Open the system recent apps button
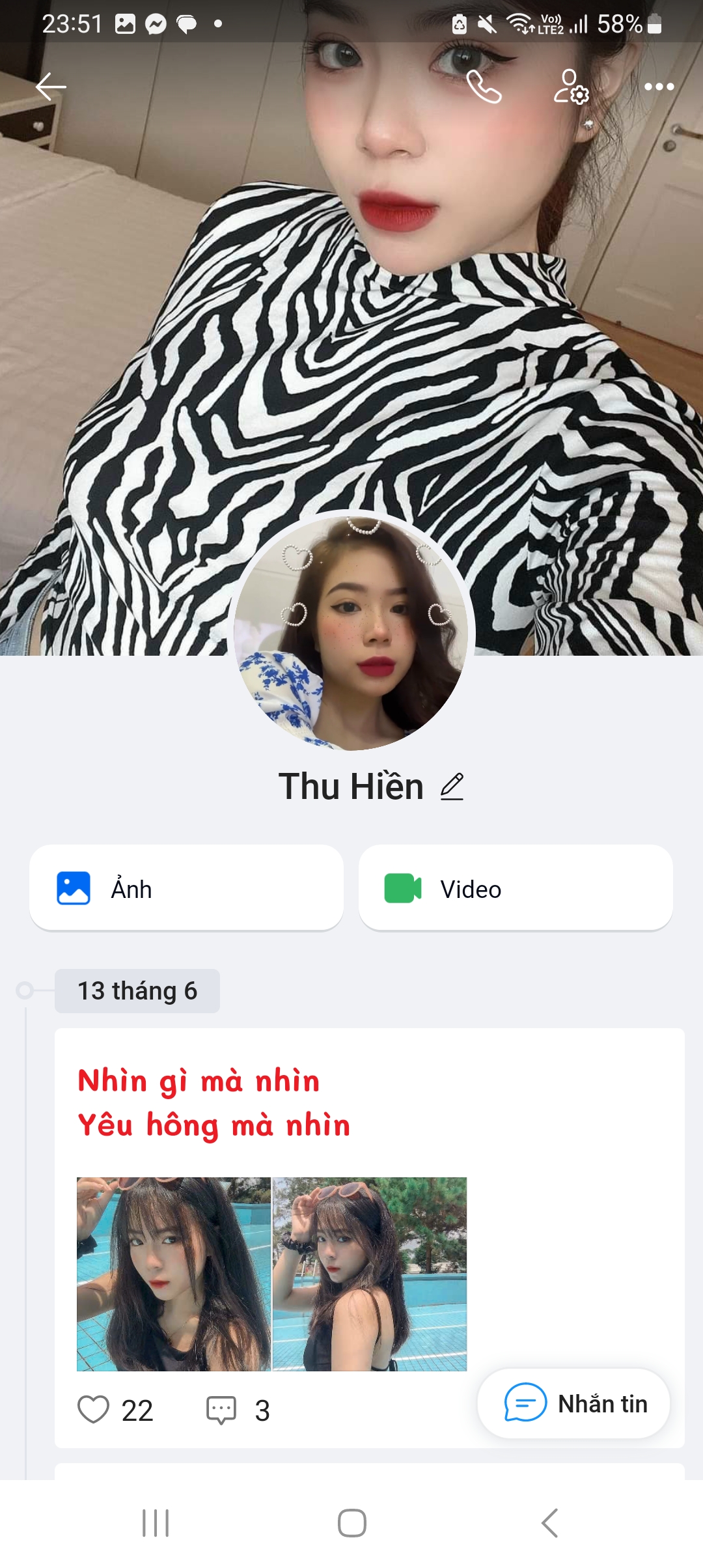This screenshot has width=703, height=1568. [156, 1523]
